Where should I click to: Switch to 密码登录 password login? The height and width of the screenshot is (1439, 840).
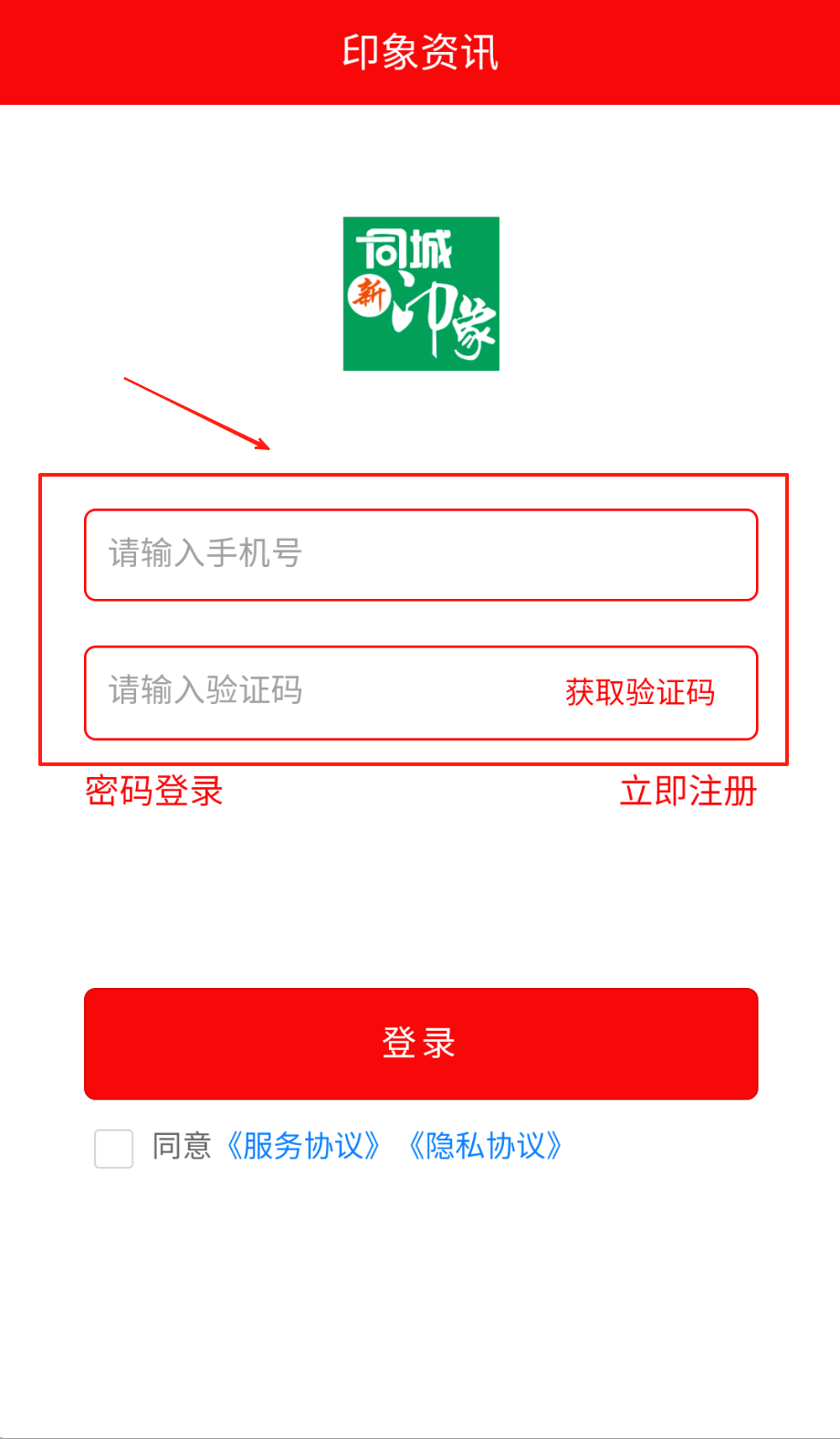154,791
